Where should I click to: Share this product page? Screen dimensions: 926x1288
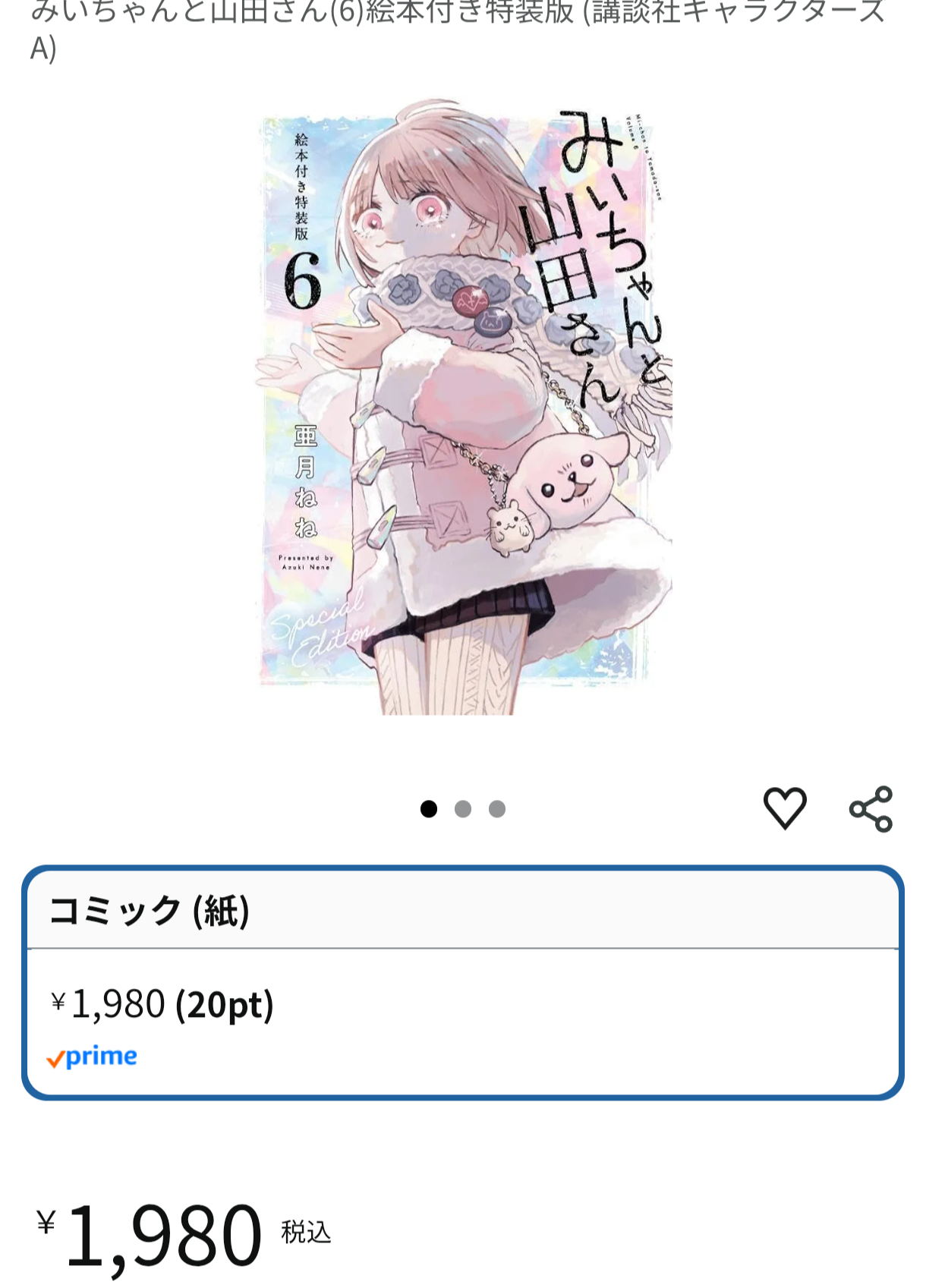(x=871, y=809)
